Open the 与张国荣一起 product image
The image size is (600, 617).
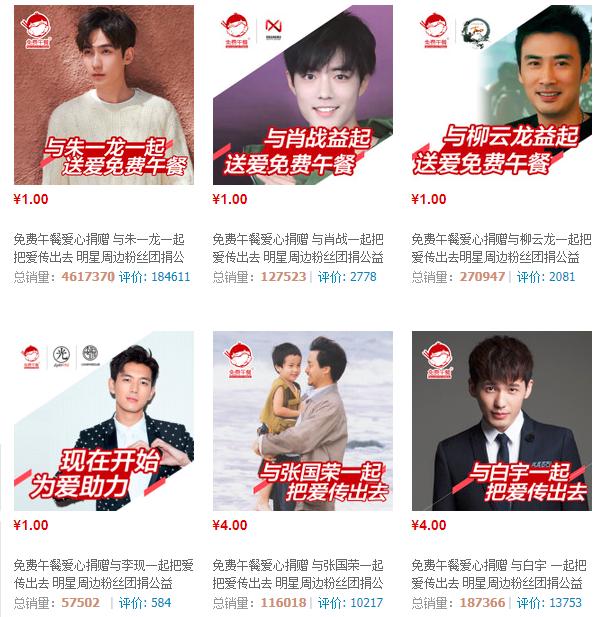(x=302, y=421)
